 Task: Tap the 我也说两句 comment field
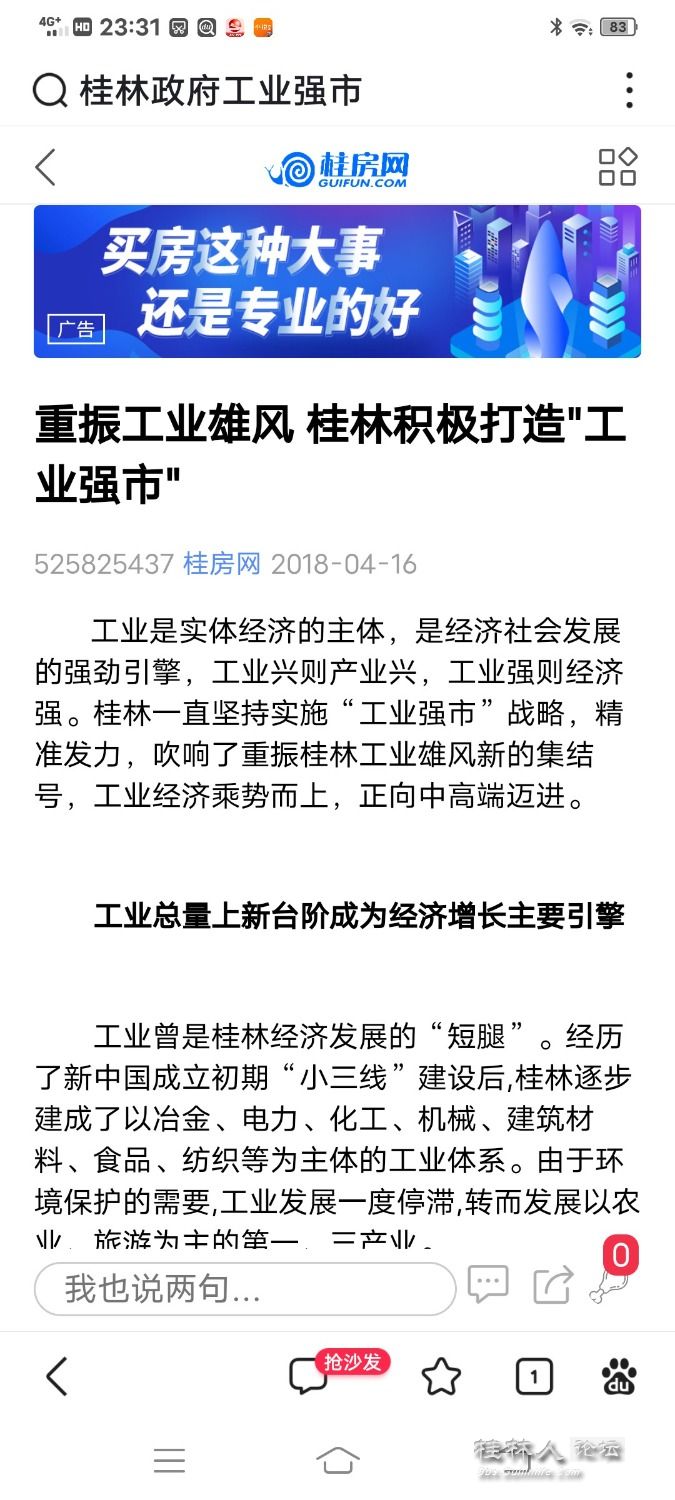(245, 1289)
